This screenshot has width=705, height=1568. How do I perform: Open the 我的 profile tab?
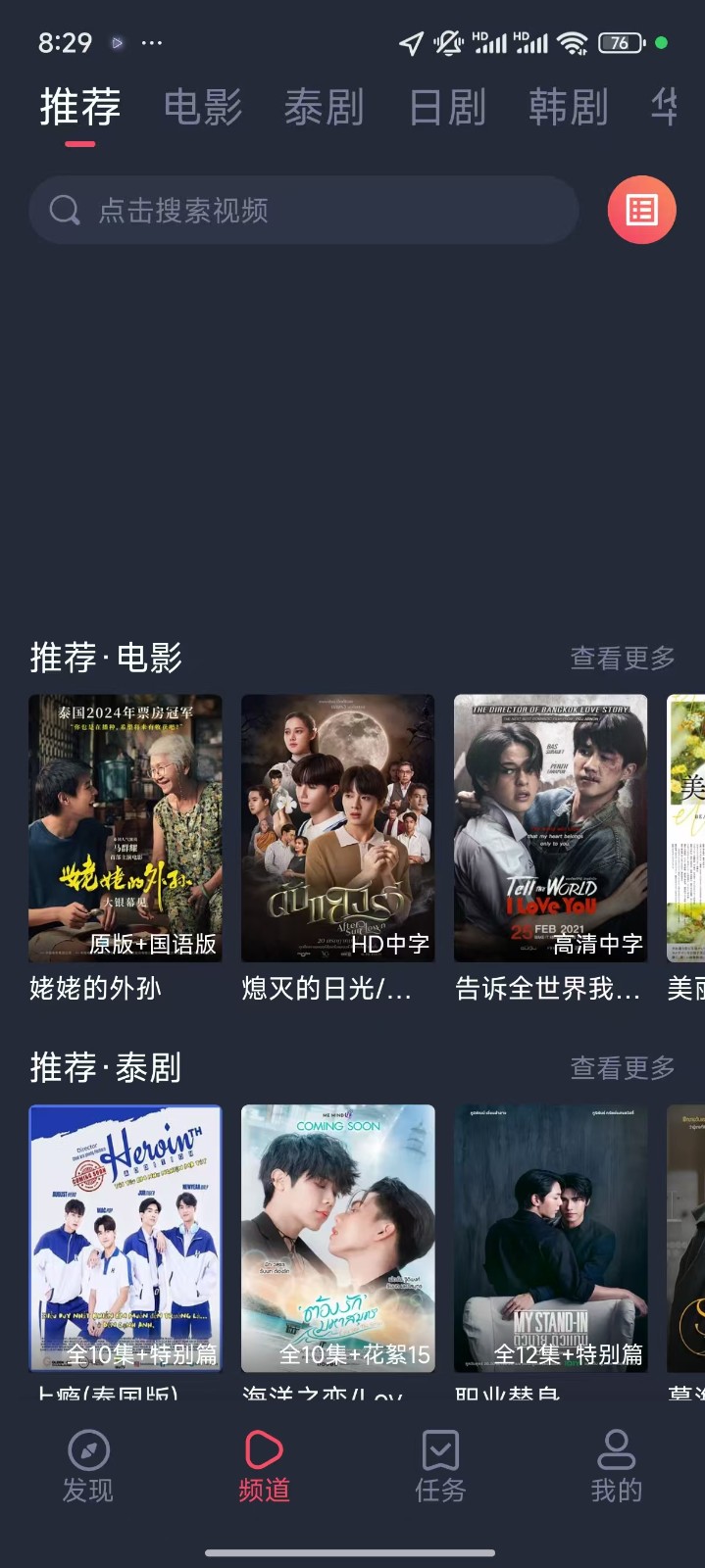(x=617, y=1466)
